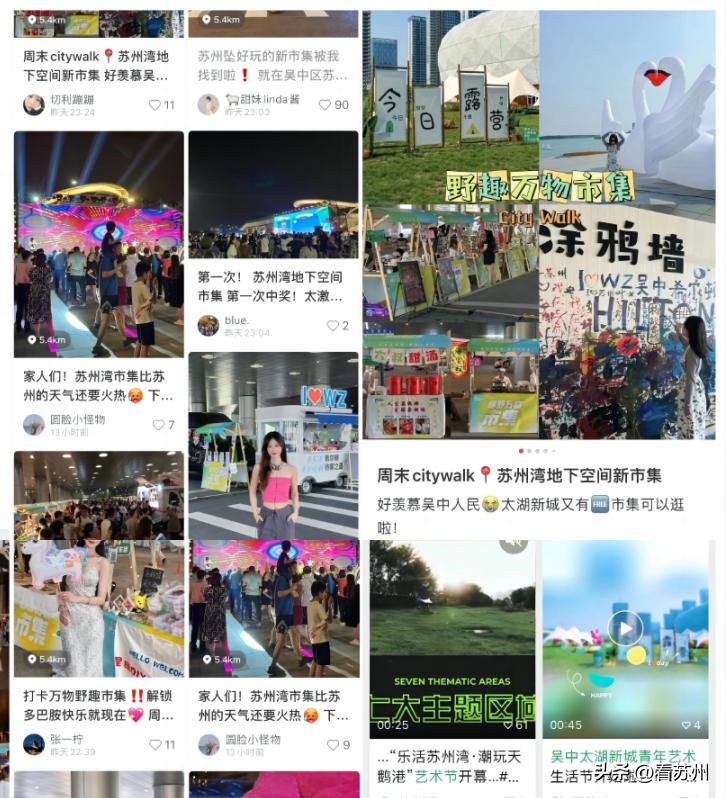Click 张一柠's profile avatar

tap(34, 744)
